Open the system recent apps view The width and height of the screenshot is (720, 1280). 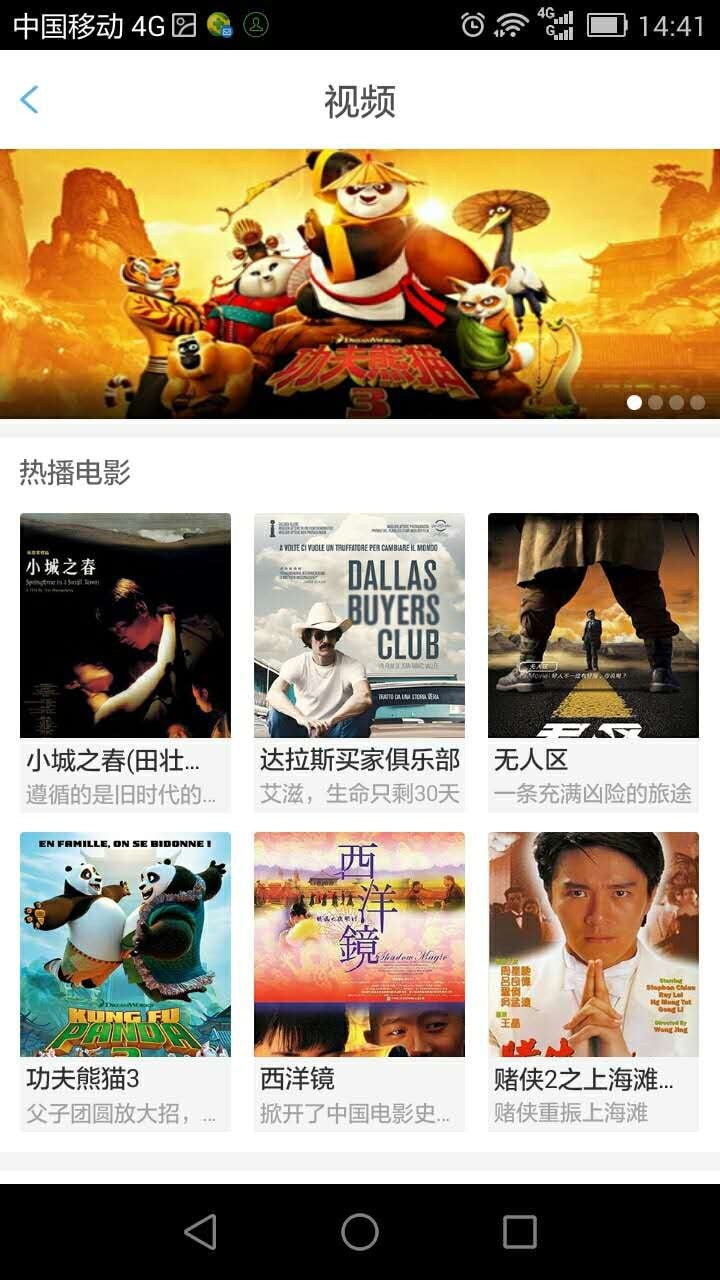click(x=519, y=1232)
